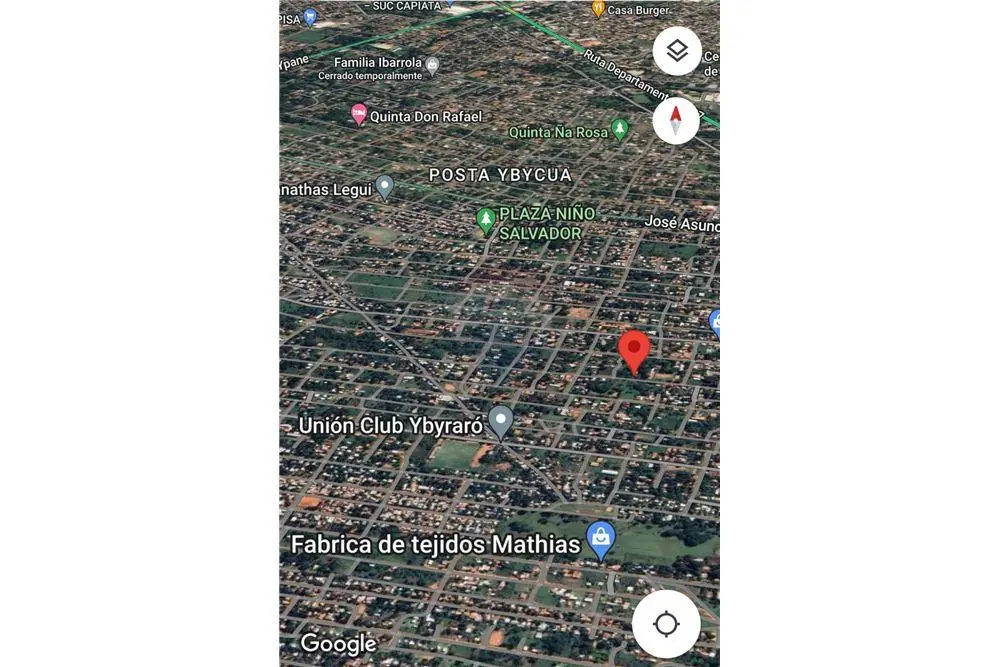The height and width of the screenshot is (667, 1000).
Task: Tap the compass to reset north
Action: coord(676,121)
